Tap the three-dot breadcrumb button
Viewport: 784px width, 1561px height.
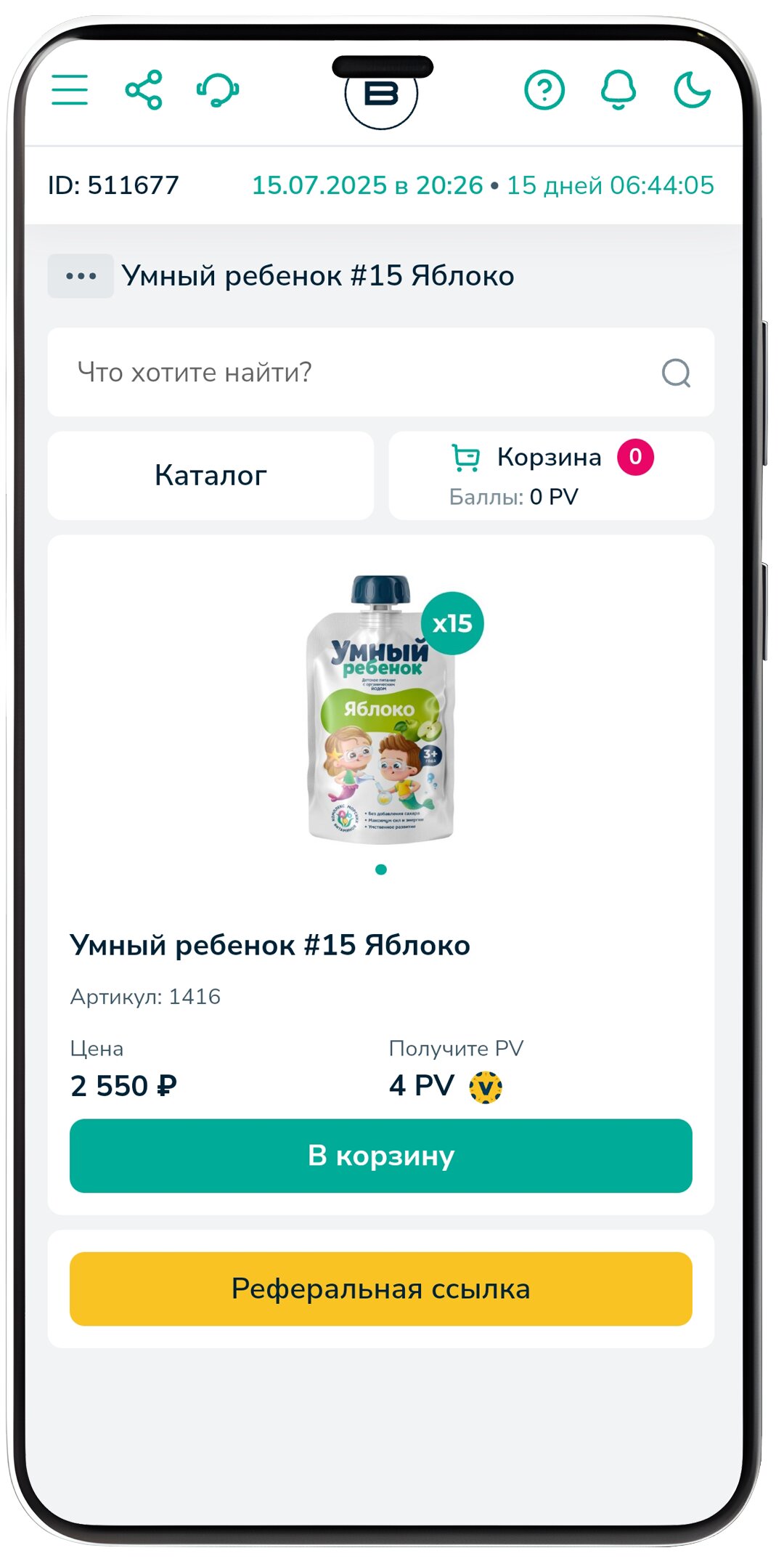point(81,276)
